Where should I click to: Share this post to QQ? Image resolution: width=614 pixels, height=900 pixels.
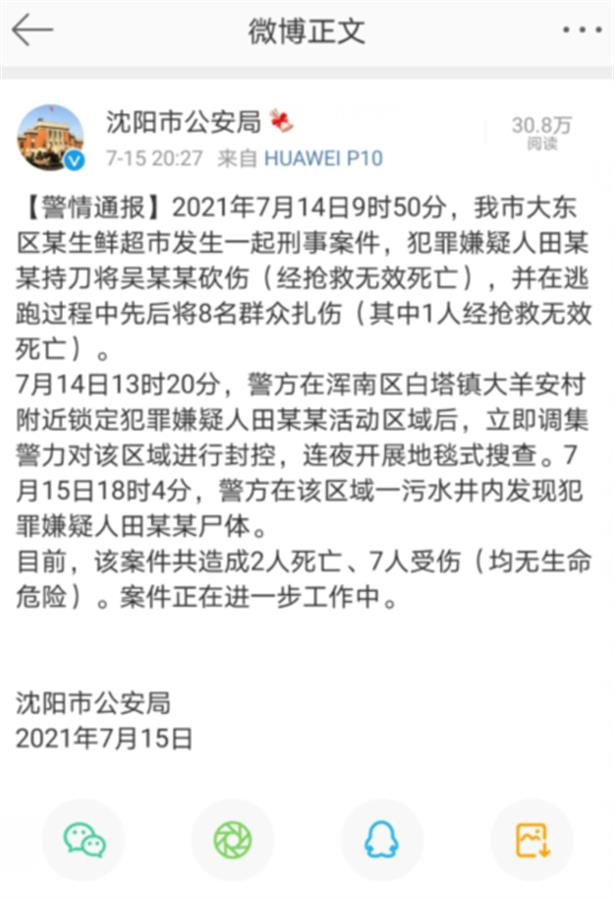point(382,840)
